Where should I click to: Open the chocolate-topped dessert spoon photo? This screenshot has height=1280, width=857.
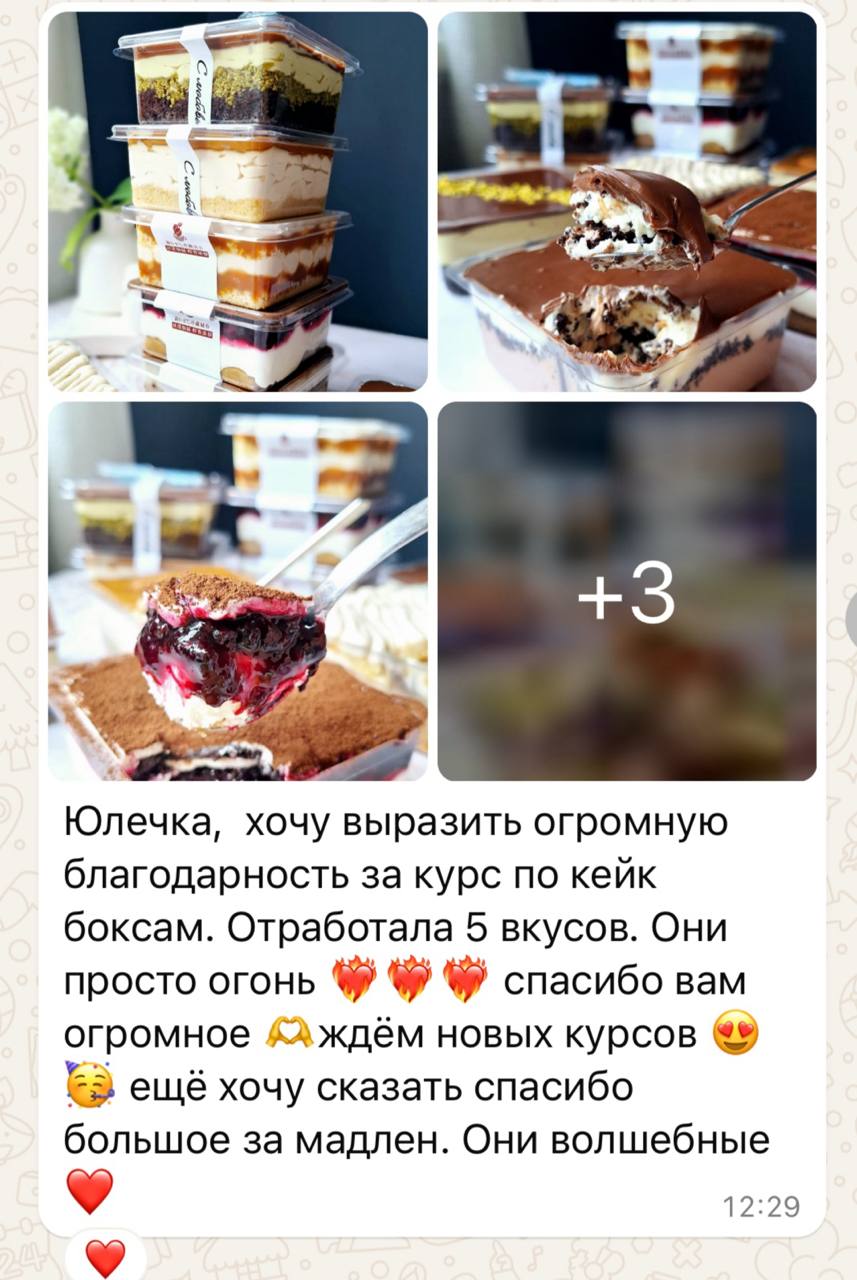pyautogui.click(x=627, y=201)
